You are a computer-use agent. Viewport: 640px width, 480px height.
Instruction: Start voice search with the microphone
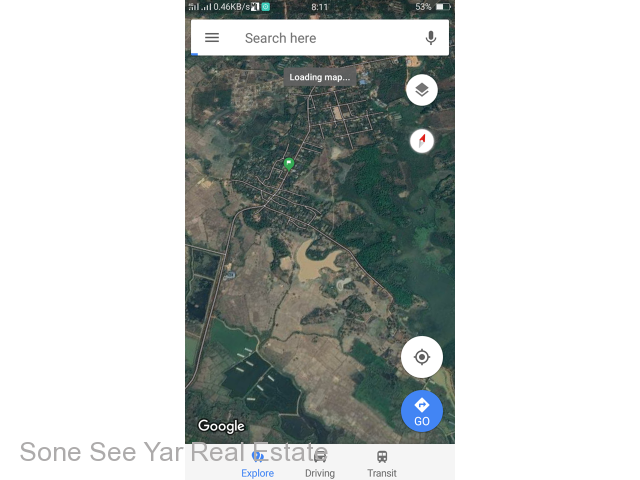pyautogui.click(x=431, y=38)
